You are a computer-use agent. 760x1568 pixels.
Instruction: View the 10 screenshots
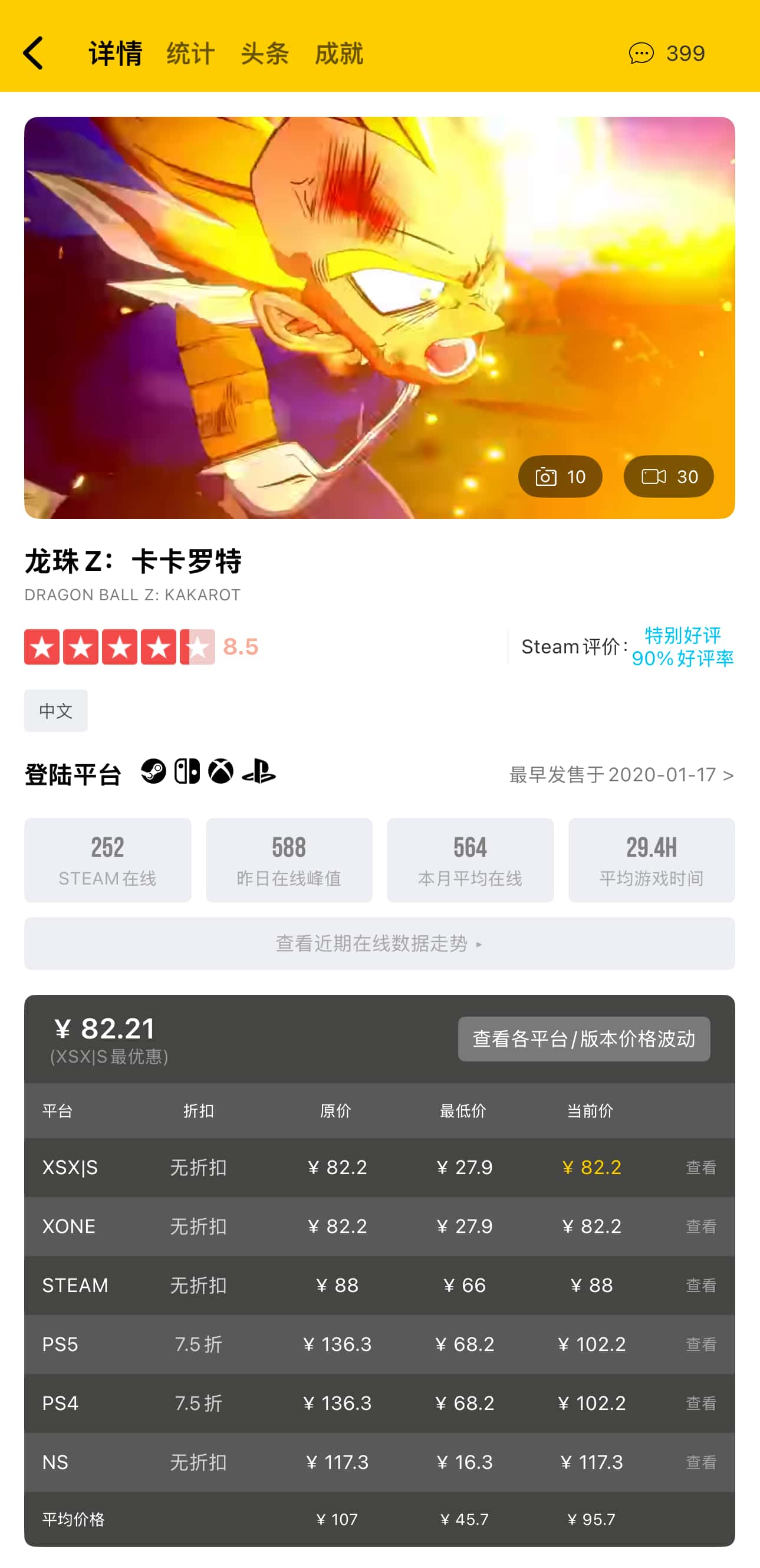point(560,476)
